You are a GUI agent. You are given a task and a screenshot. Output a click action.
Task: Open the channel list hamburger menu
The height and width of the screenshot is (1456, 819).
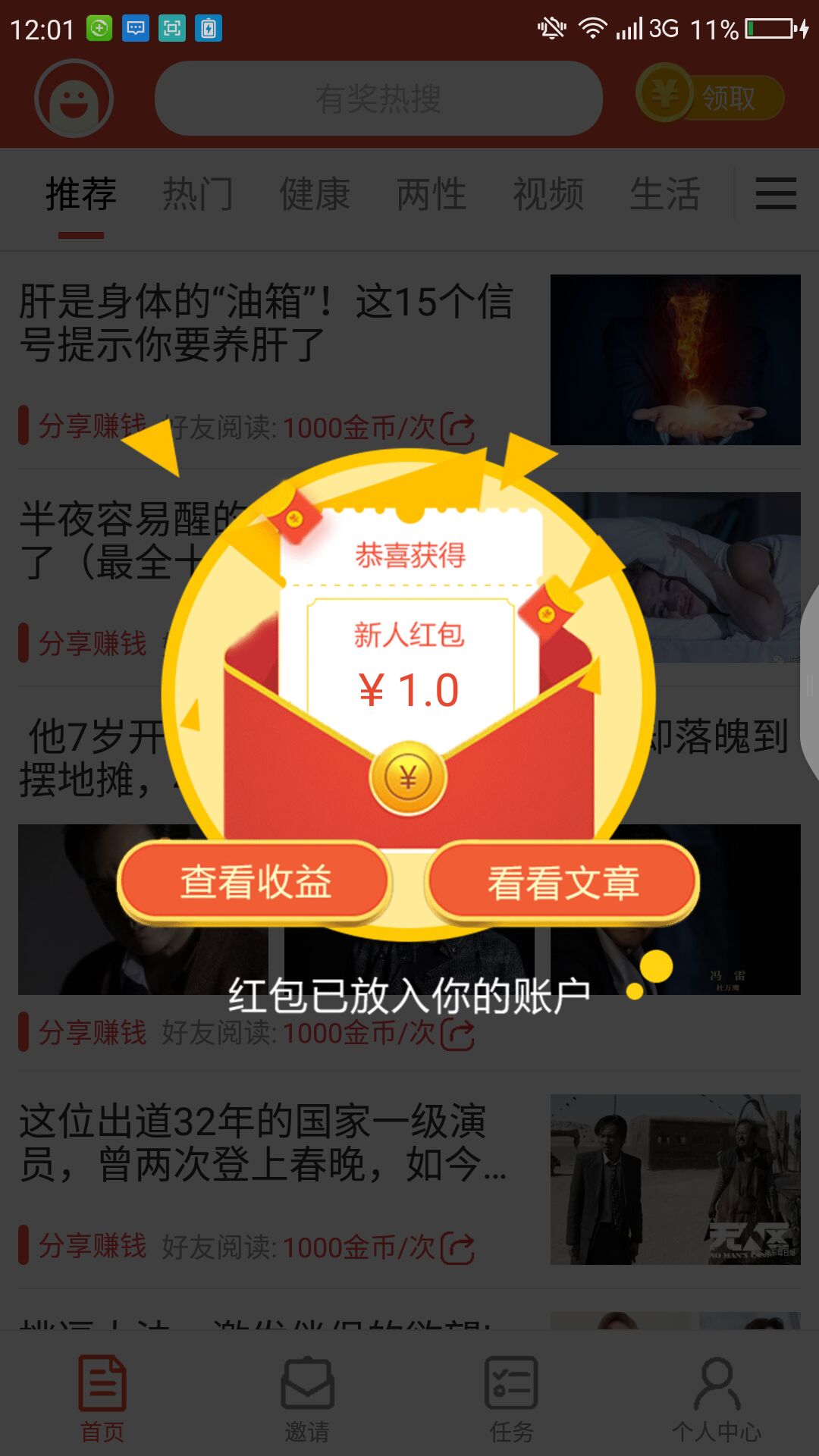point(776,194)
